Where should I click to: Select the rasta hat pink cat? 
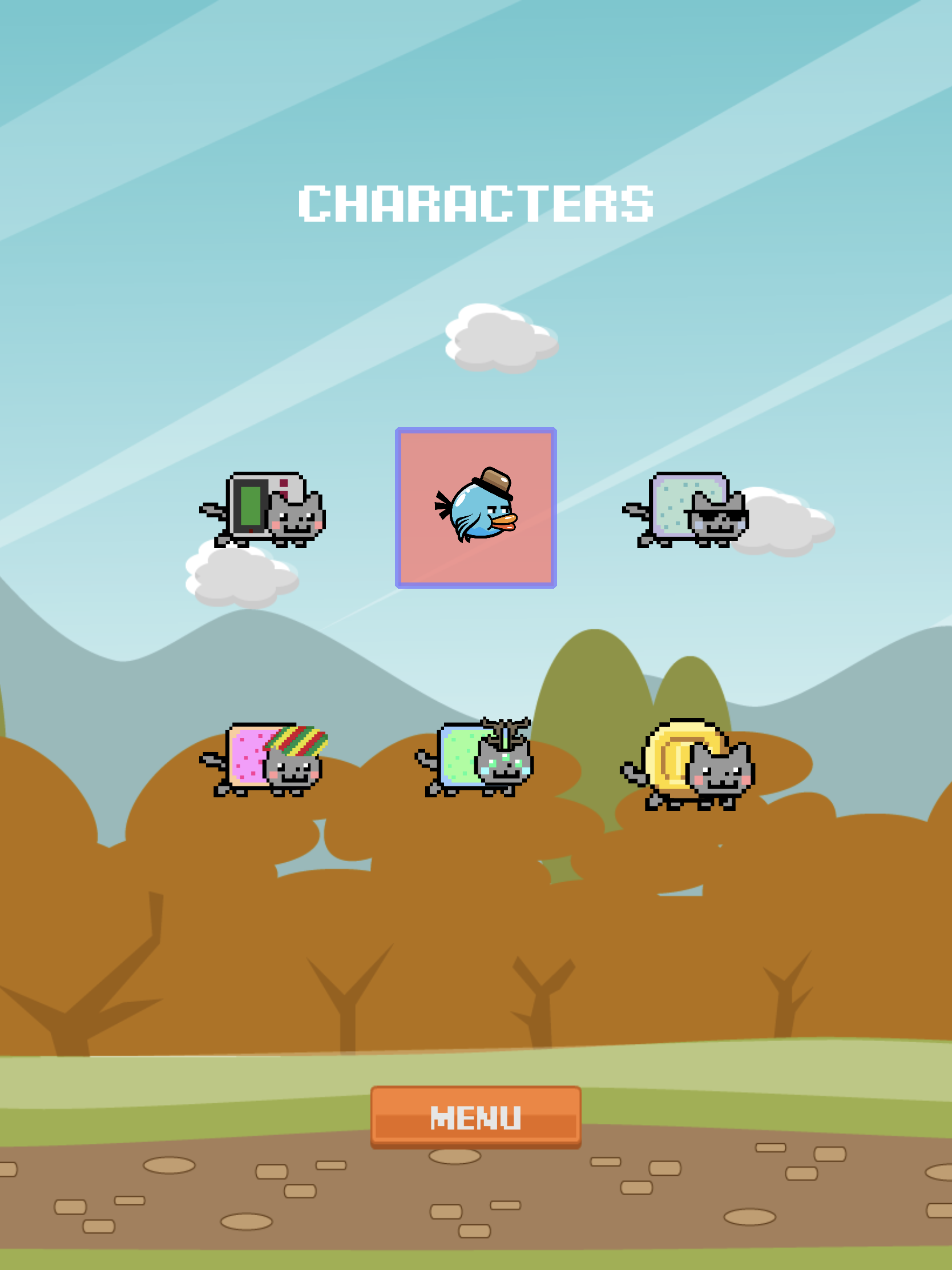pyautogui.click(x=265, y=759)
